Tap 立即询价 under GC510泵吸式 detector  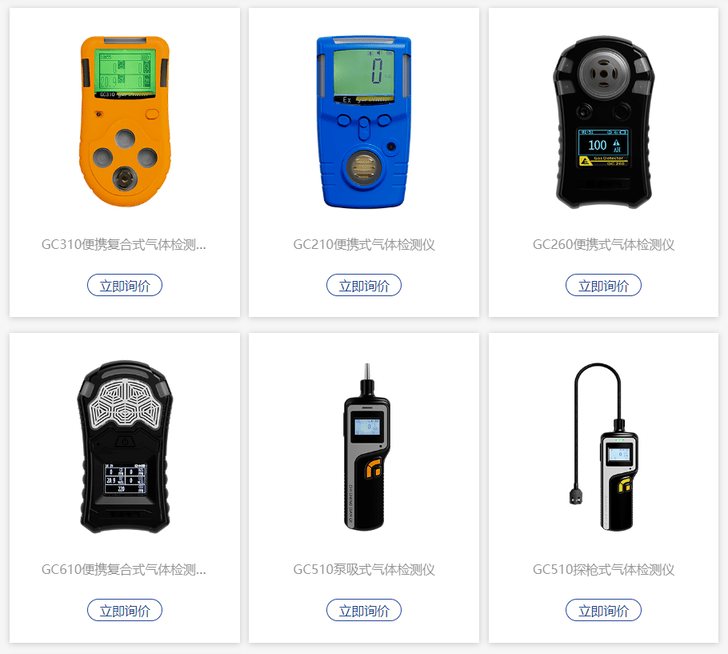[364, 610]
